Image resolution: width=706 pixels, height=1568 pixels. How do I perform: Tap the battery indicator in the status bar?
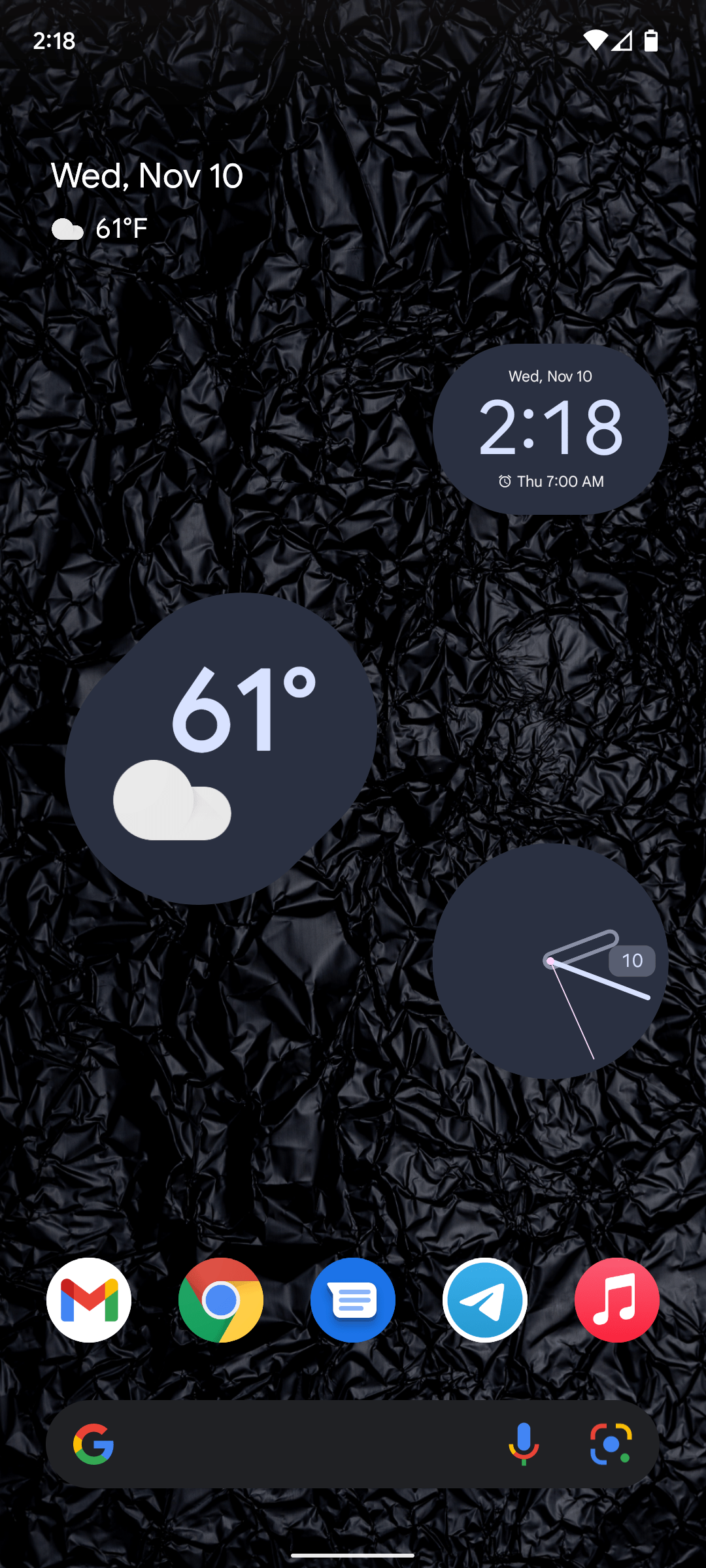coord(651,41)
